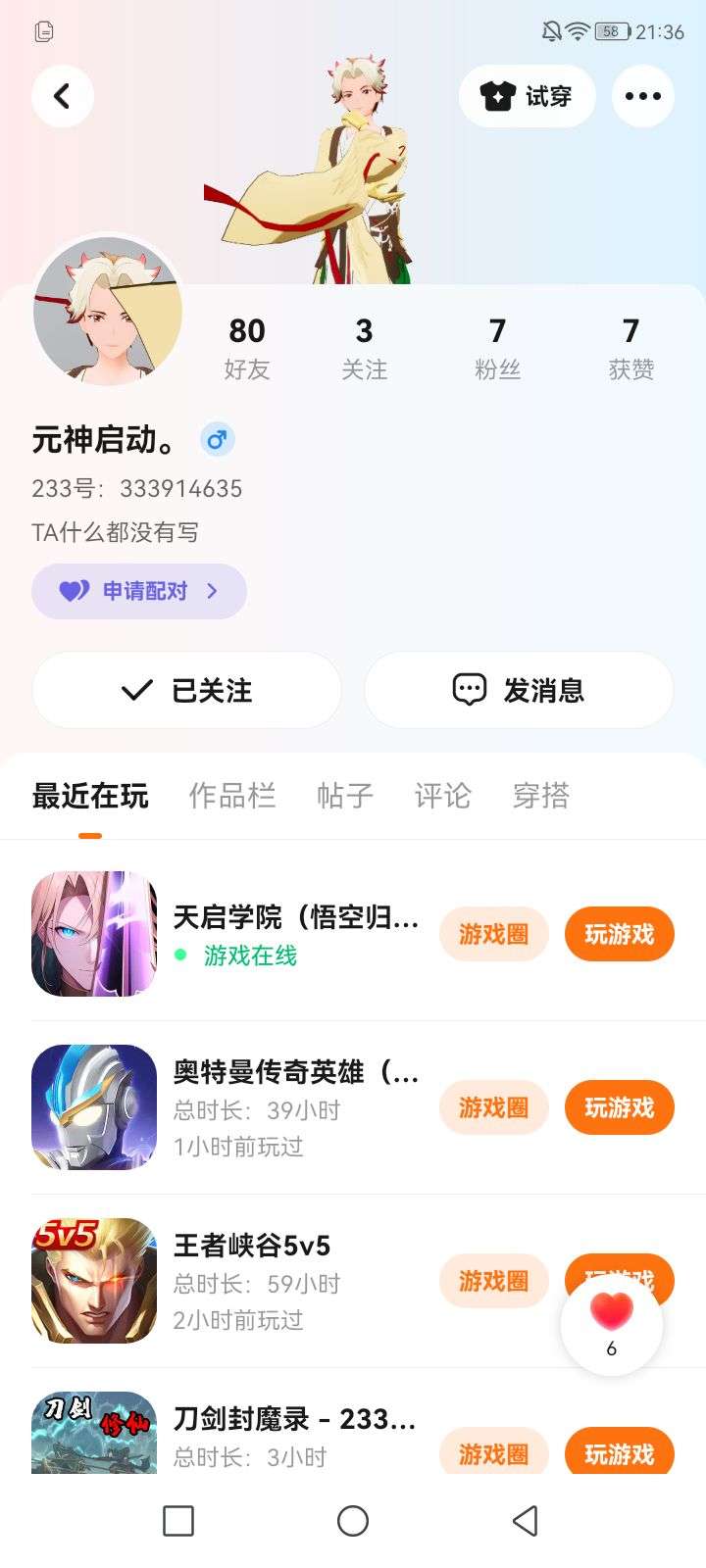706x1568 pixels.
Task: Tap 玩游戏 for 天启学院
Action: click(619, 934)
